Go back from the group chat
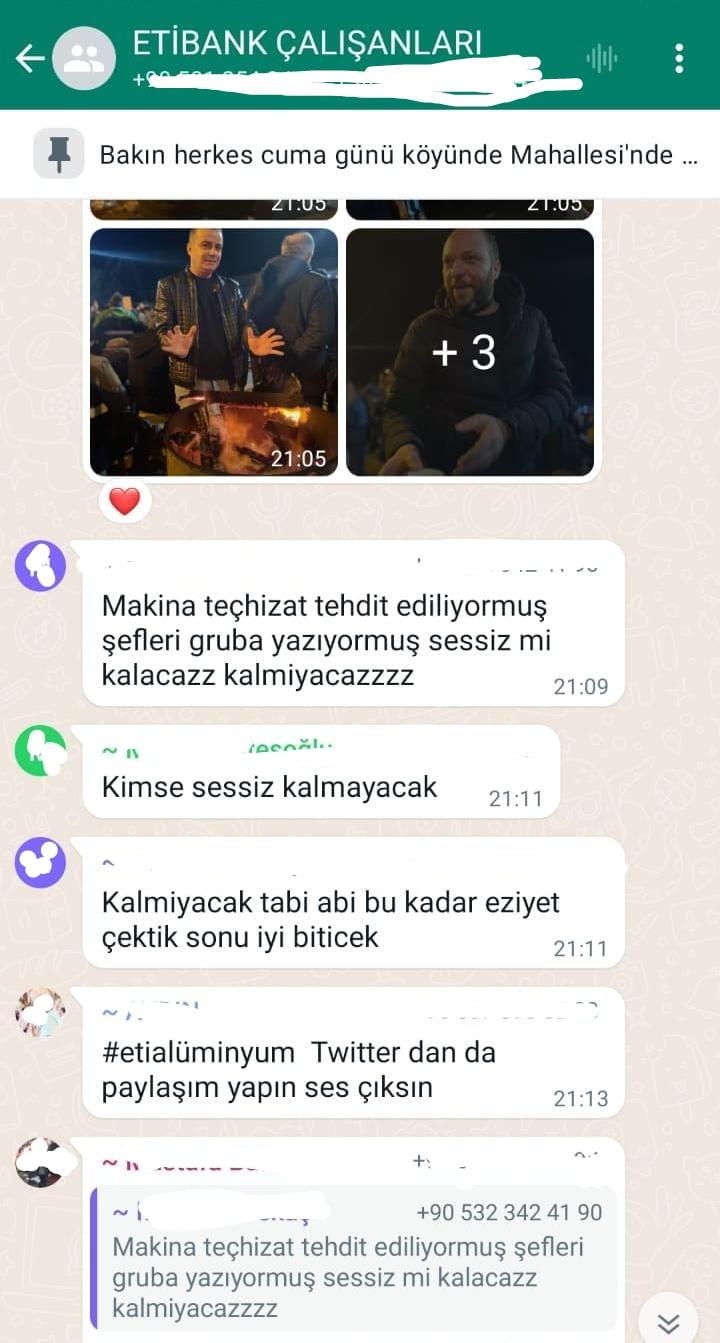Image resolution: width=720 pixels, height=1343 pixels. (29, 58)
